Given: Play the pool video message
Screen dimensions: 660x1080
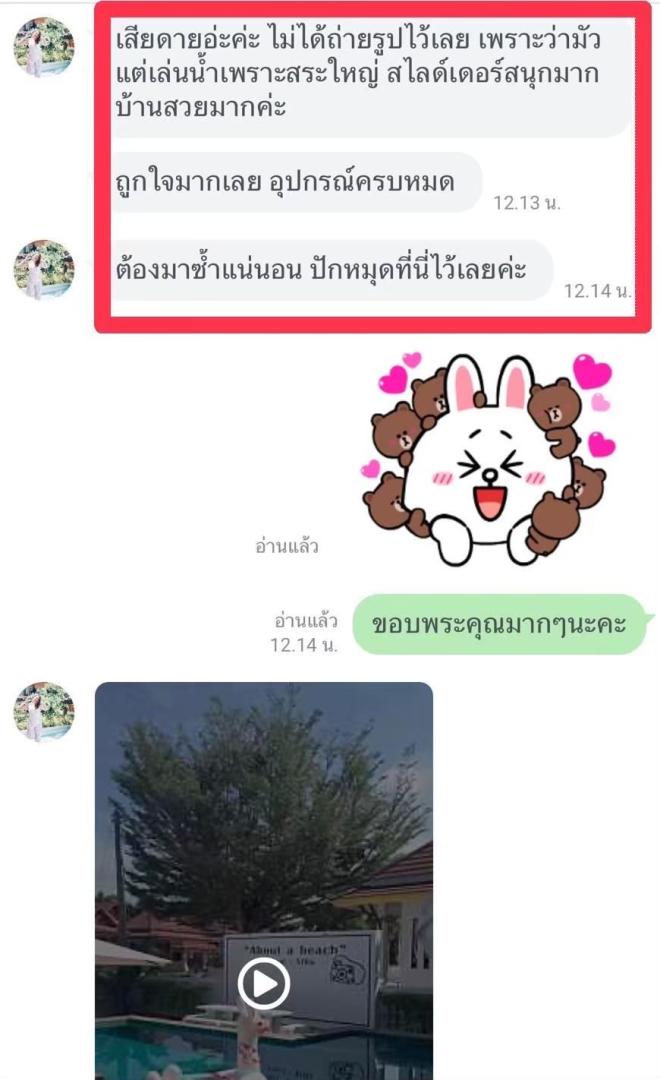Looking at the screenshot, I should click(x=264, y=984).
